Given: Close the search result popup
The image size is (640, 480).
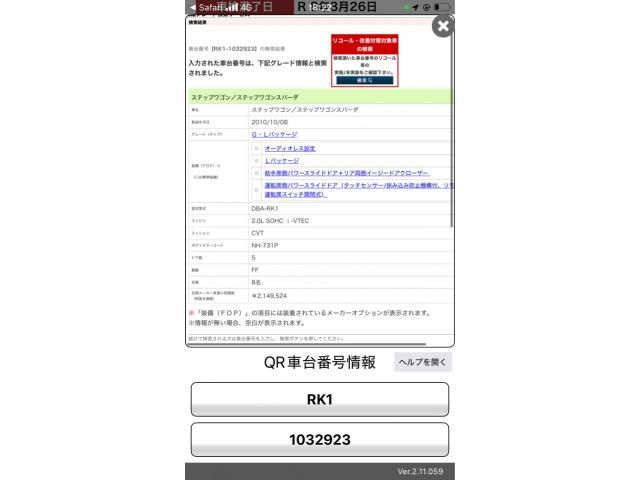Looking at the screenshot, I should click(443, 26).
